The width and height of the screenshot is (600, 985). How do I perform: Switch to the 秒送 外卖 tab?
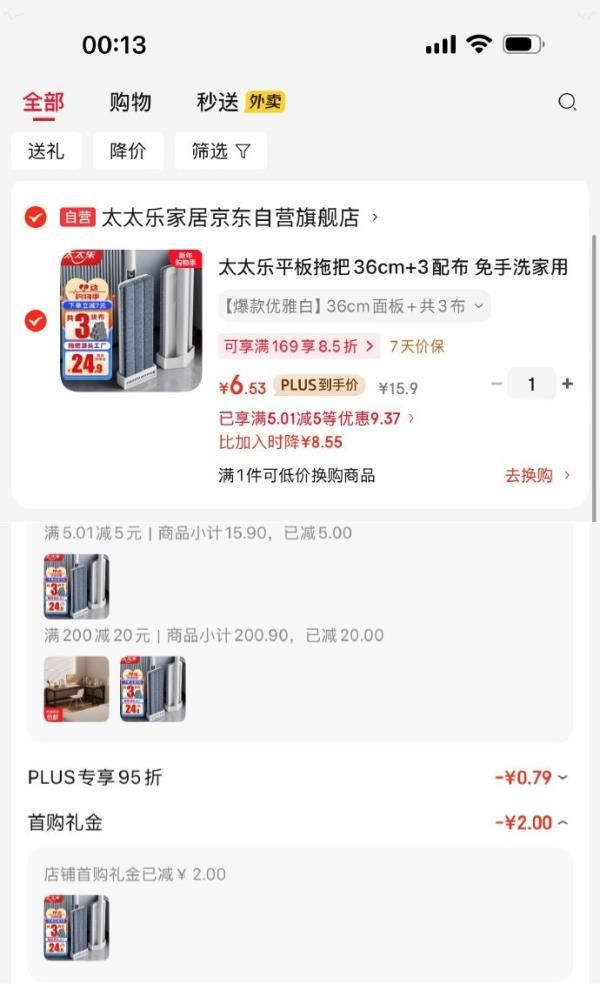239,102
